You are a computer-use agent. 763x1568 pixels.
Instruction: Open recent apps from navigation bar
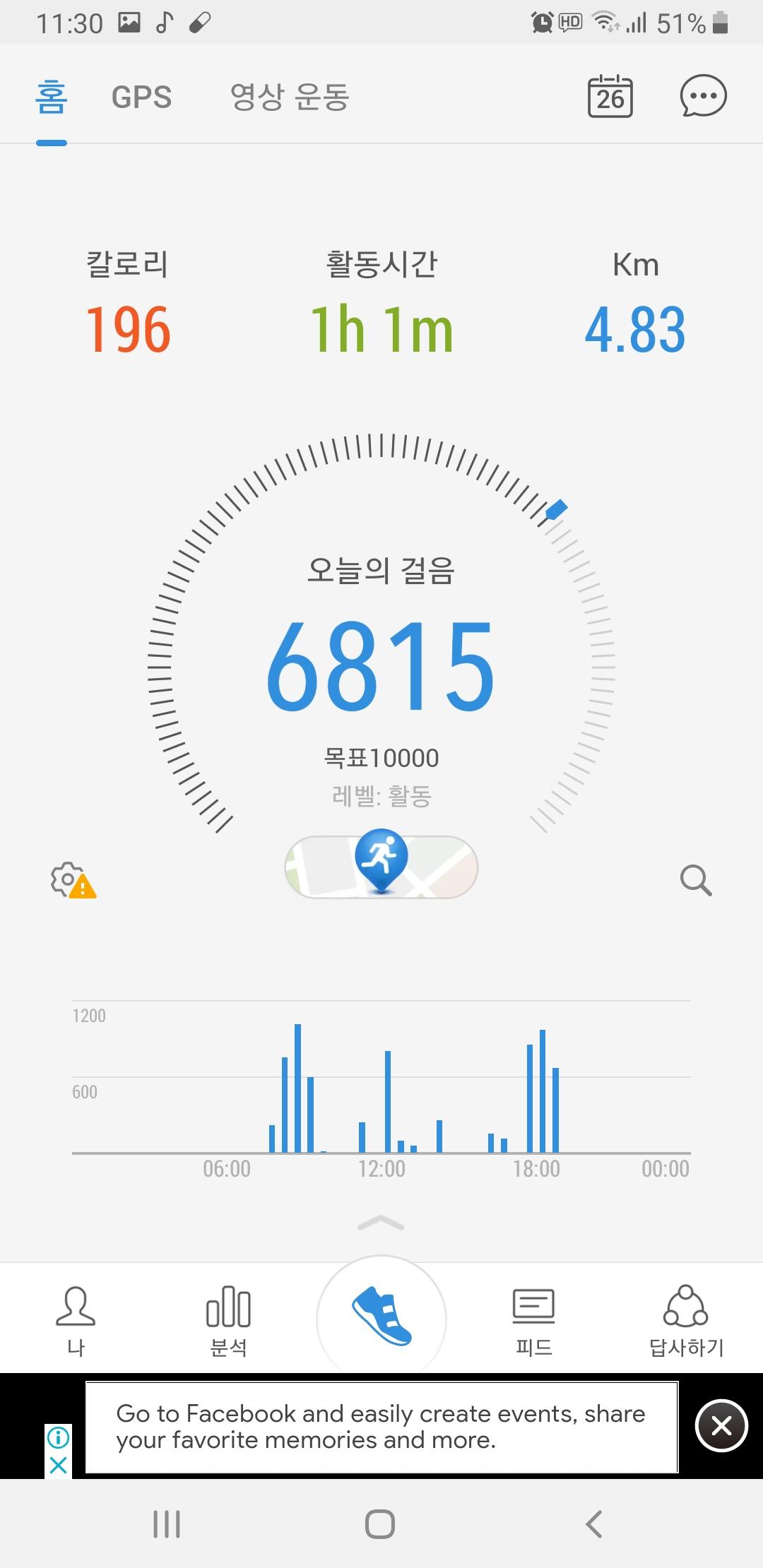coord(167,1524)
